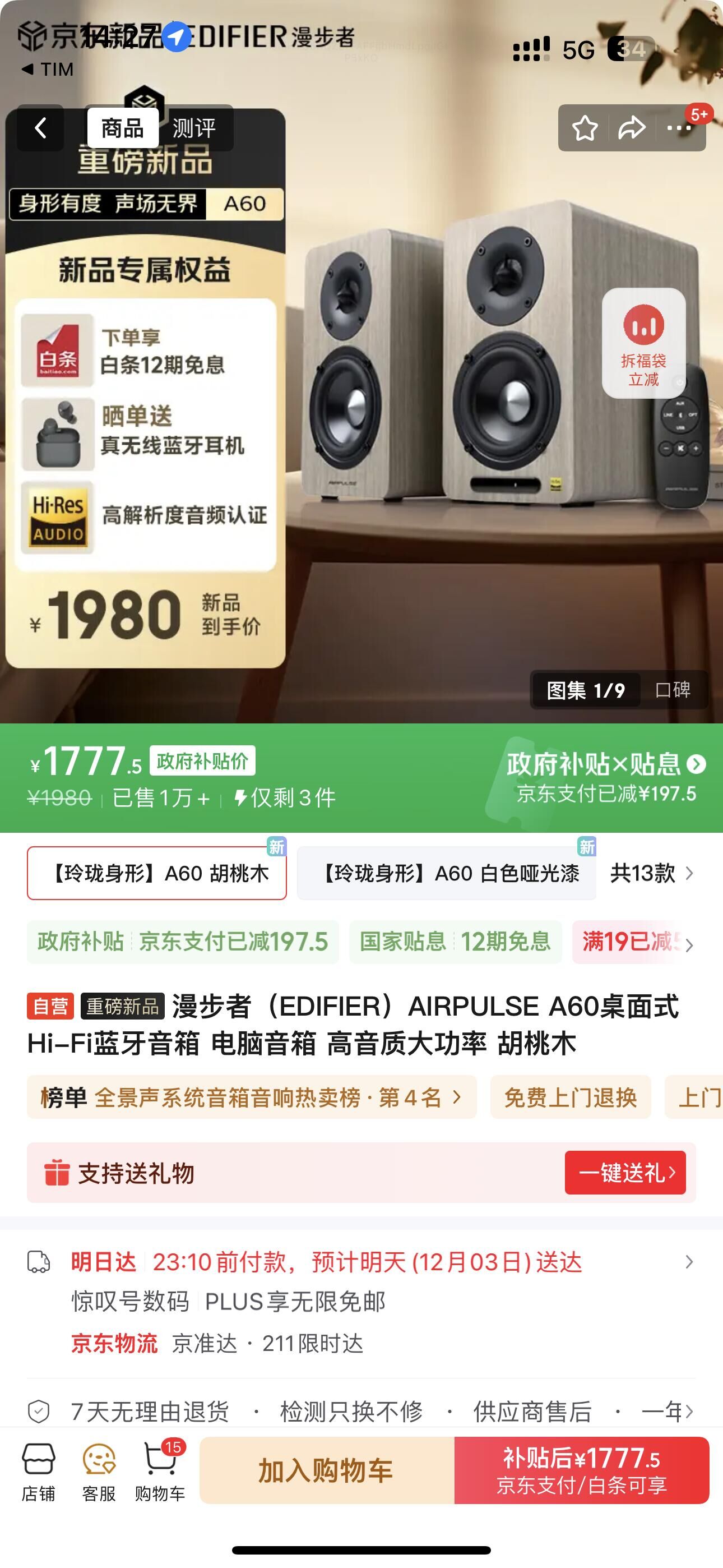Go back using the top-left arrow
Viewport: 723px width, 1568px height.
(40, 128)
